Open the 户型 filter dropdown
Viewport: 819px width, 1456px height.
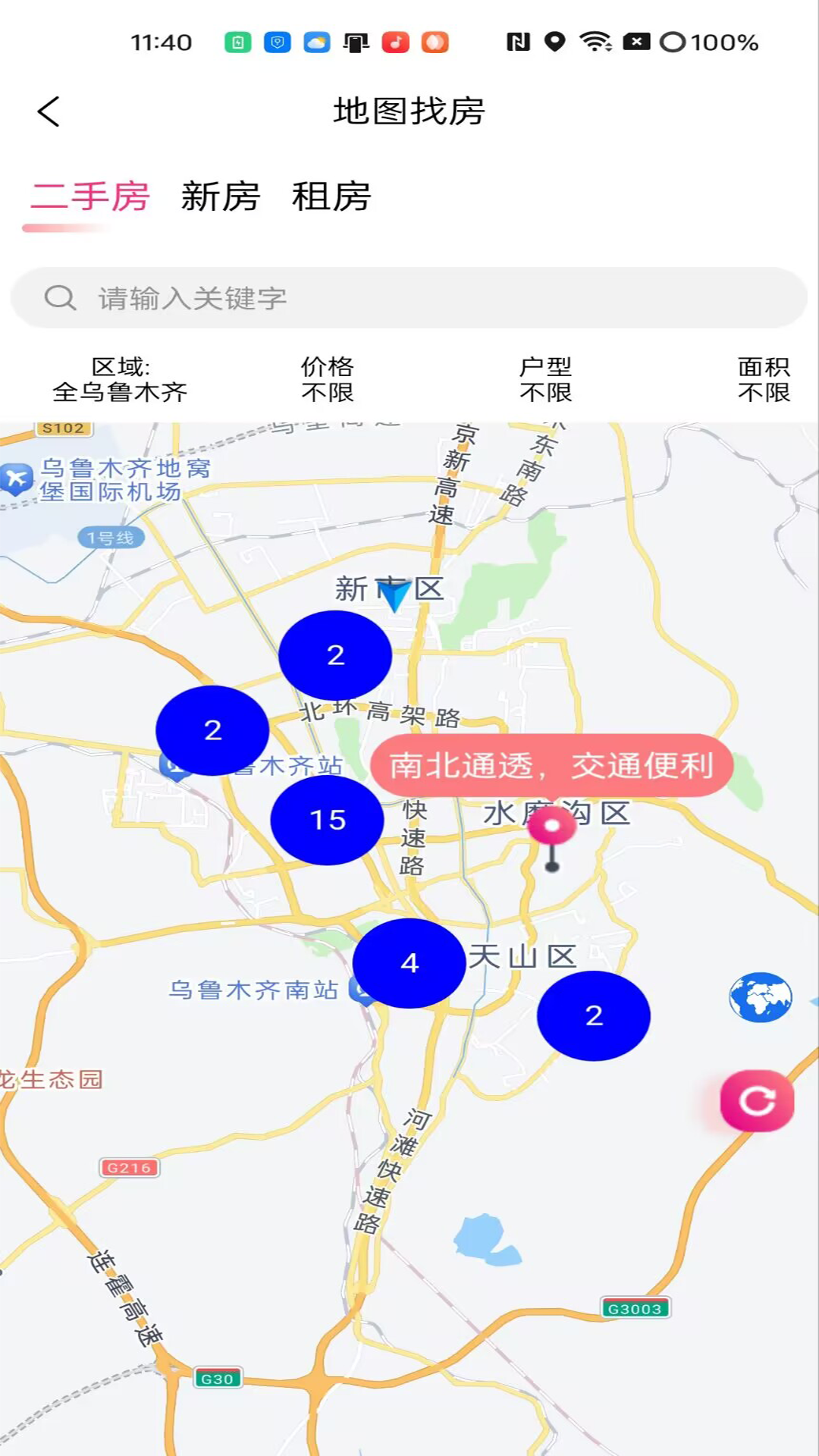click(x=545, y=379)
